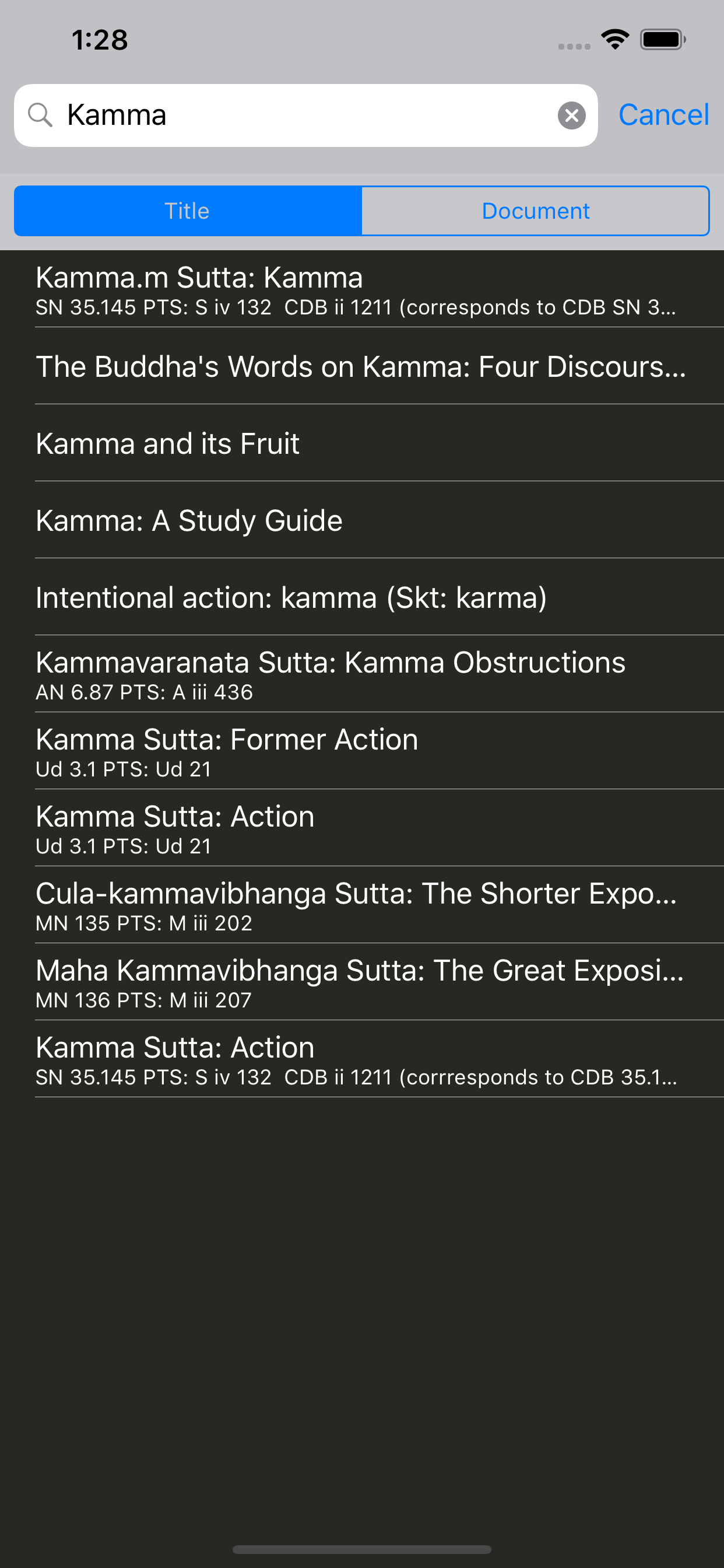Image resolution: width=724 pixels, height=1568 pixels.
Task: Select Kamma Sutta: Former Action
Action: [362, 751]
